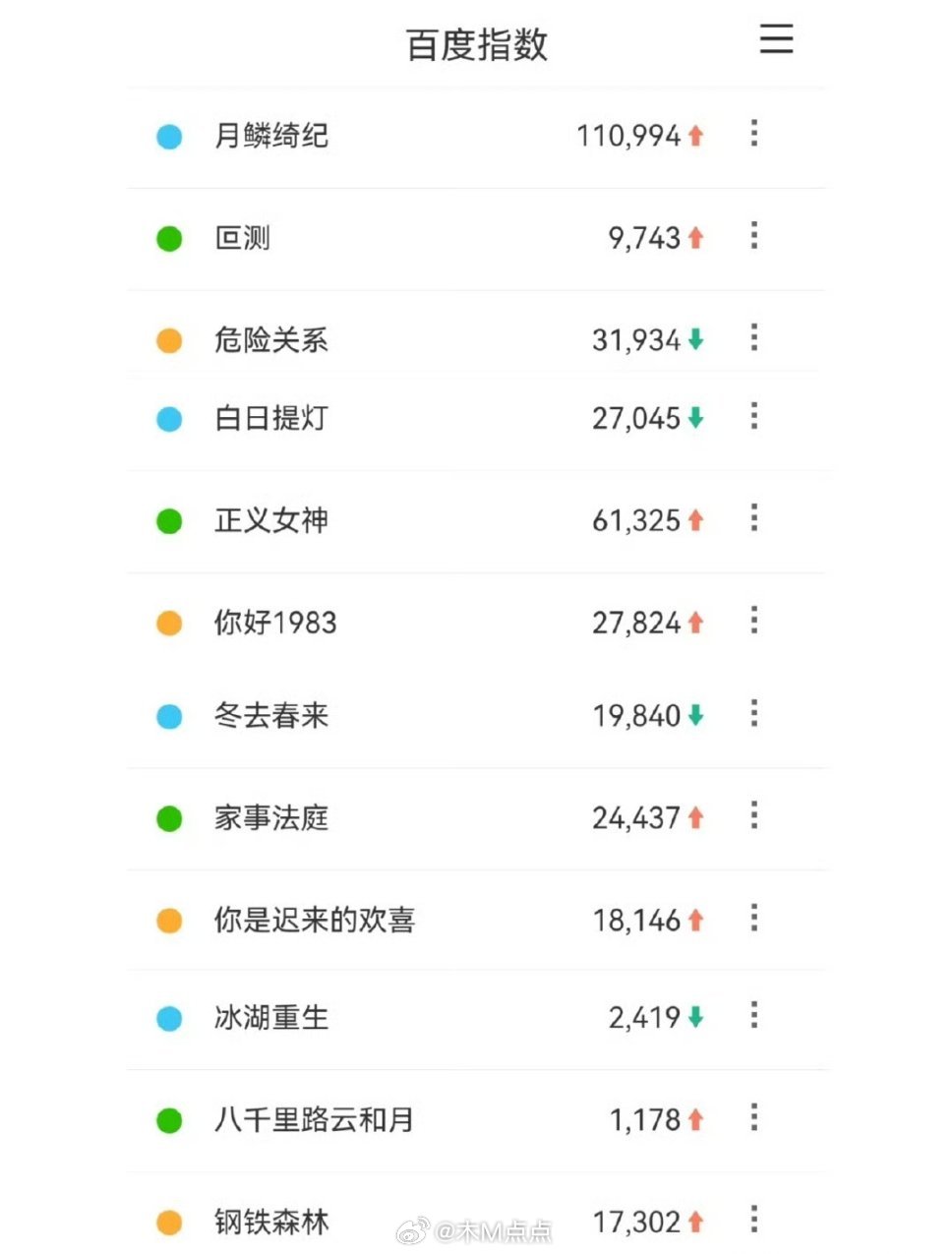Click the up arrow beside 你是迟来的欢喜
The width and height of the screenshot is (952, 1254).
(x=695, y=919)
